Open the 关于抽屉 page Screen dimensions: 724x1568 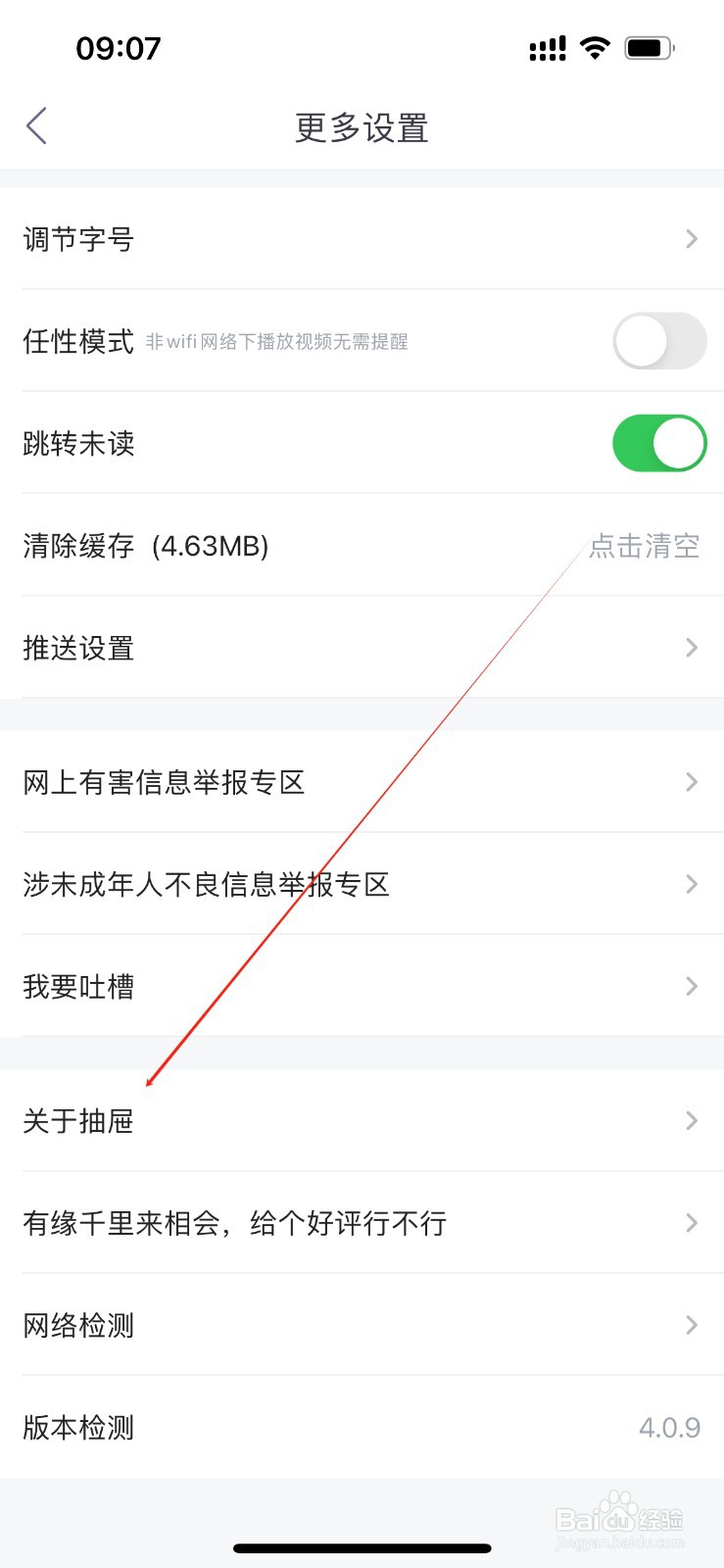pyautogui.click(x=362, y=1120)
